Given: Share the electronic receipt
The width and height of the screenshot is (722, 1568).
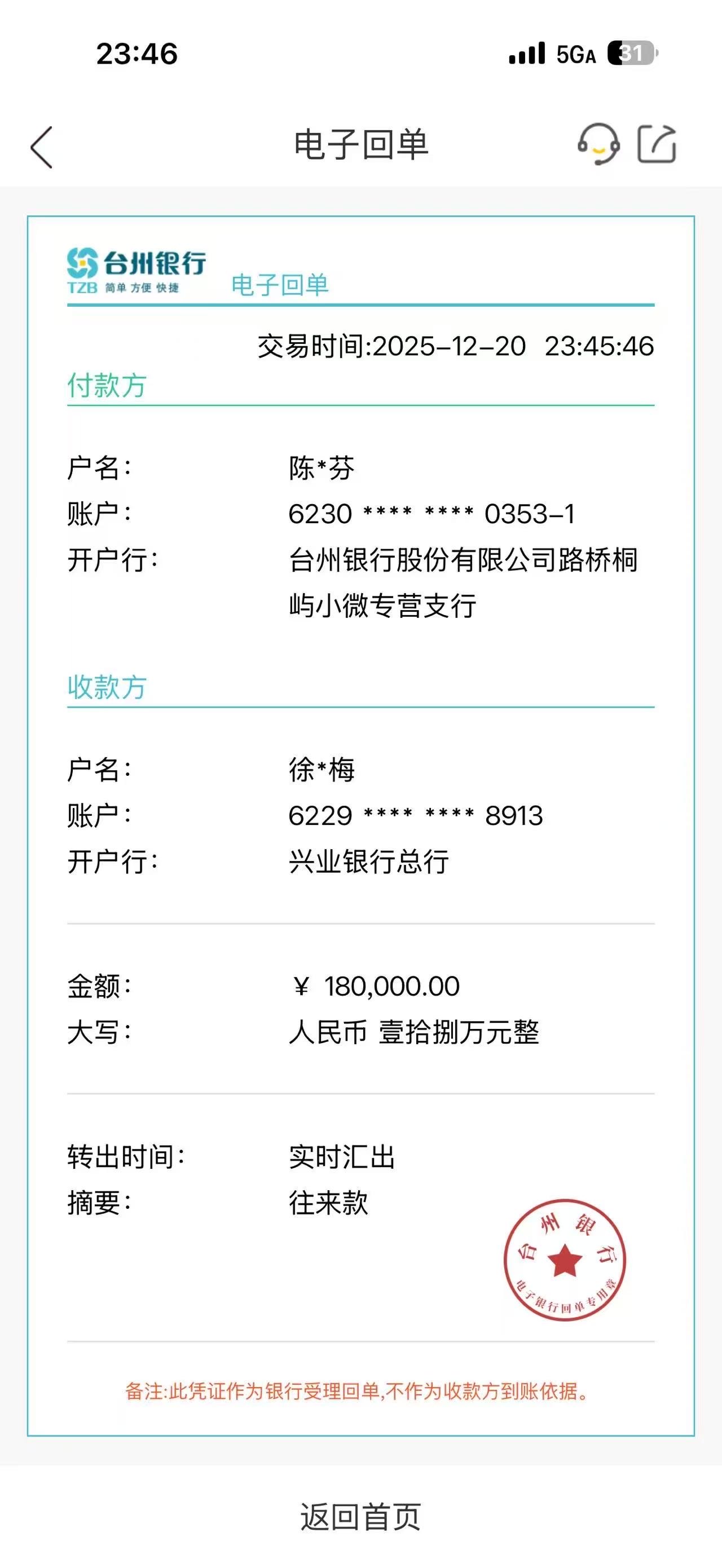Looking at the screenshot, I should [656, 144].
